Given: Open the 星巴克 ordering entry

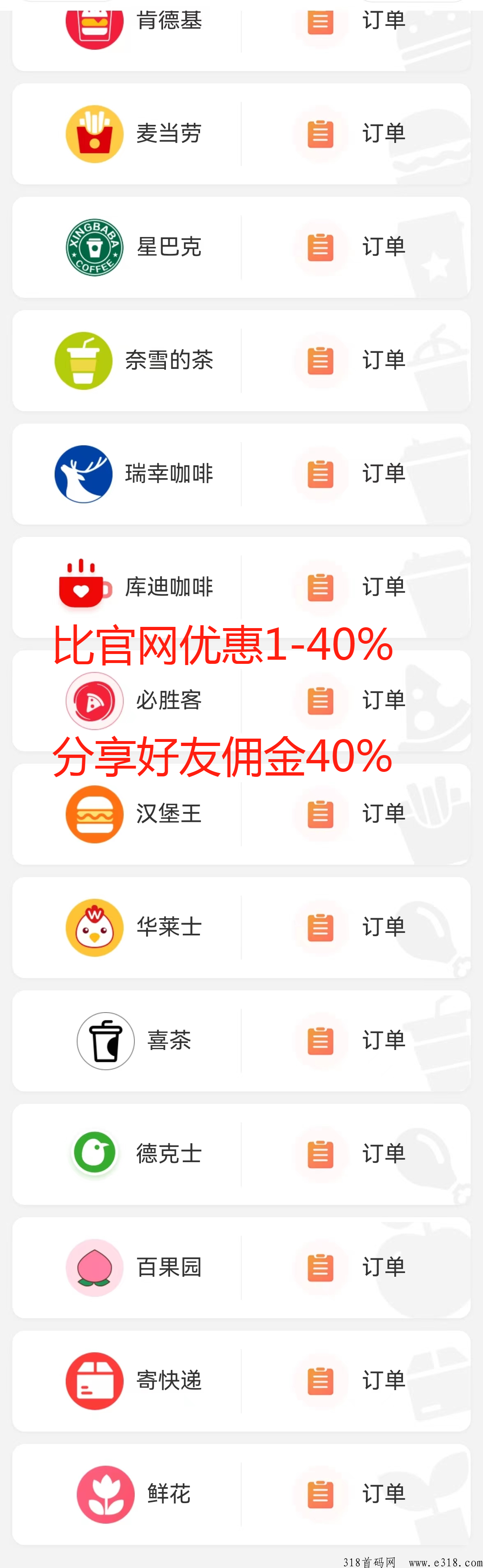Looking at the screenshot, I should (x=134, y=247).
